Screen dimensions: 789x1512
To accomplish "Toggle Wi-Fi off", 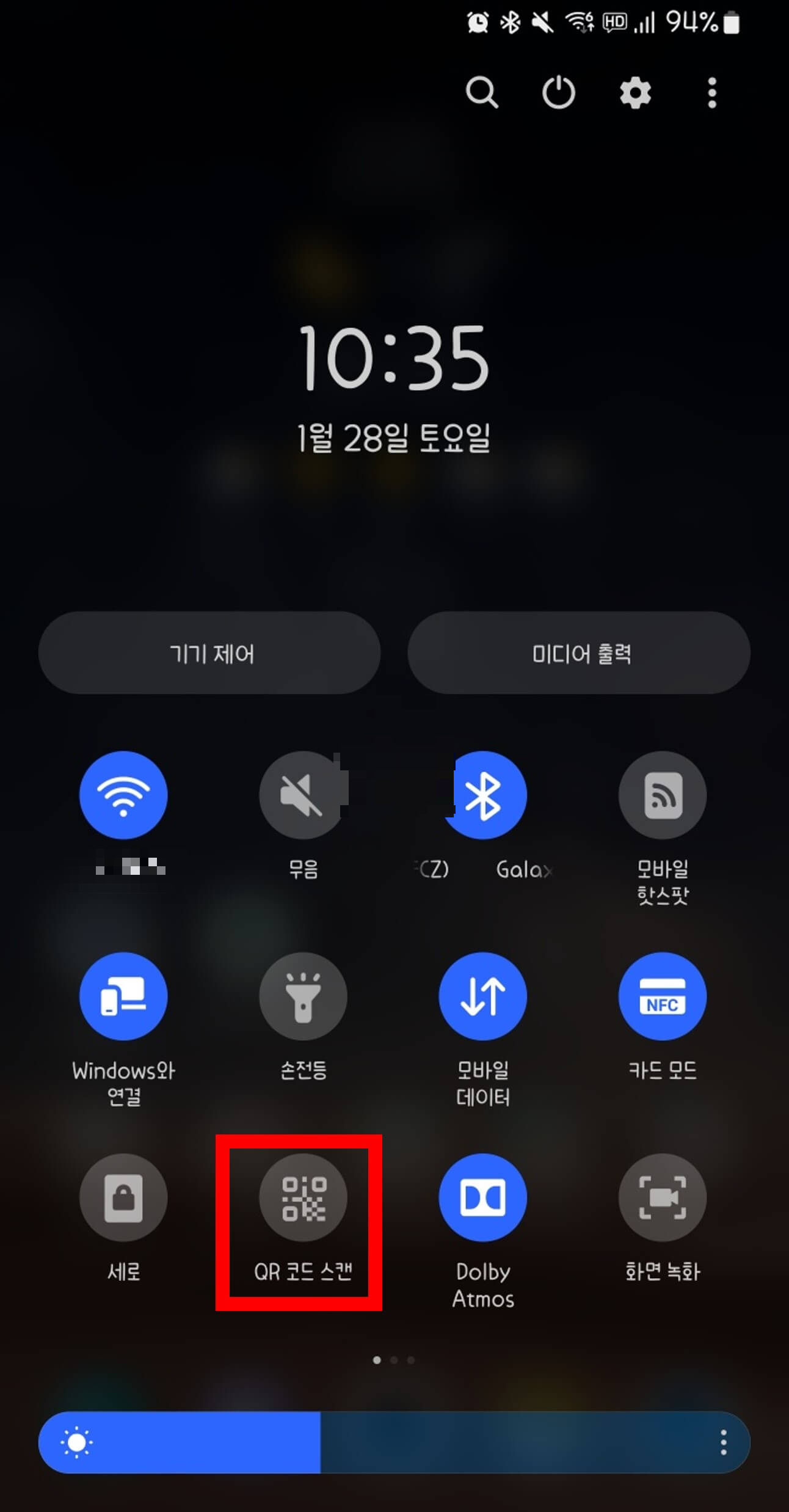I will coord(123,794).
